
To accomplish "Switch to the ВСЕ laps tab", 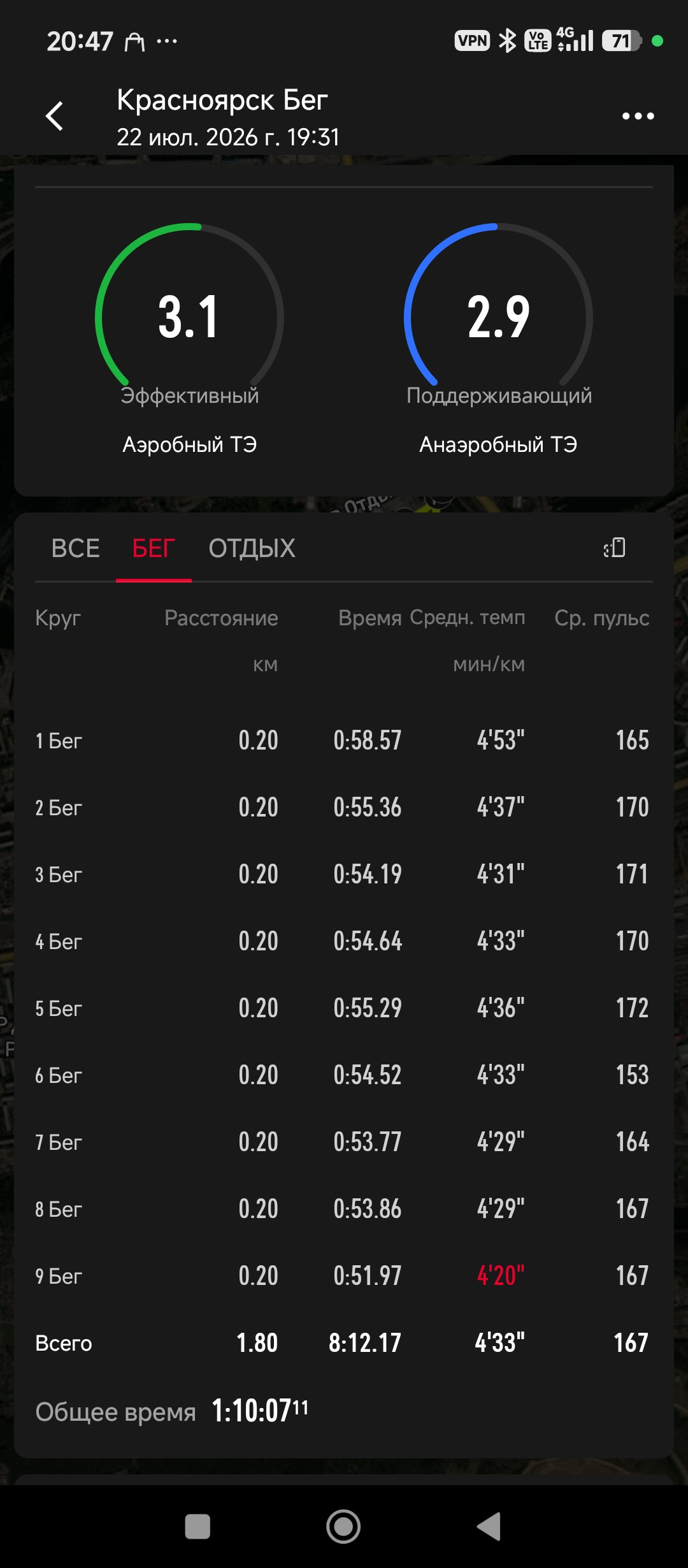I will (75, 548).
